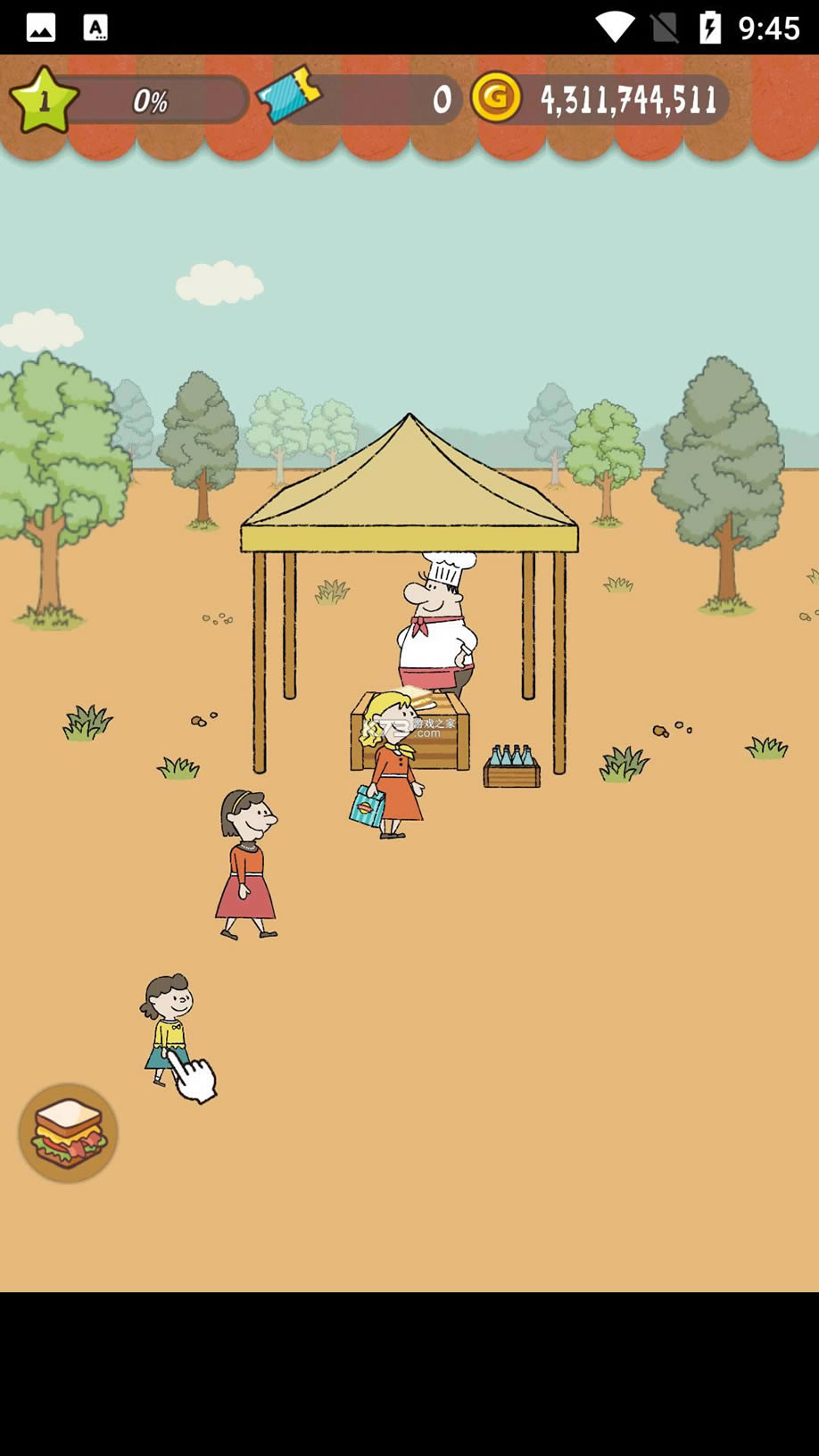Open the sandwich menu button
The image size is (819, 1456).
click(68, 1133)
